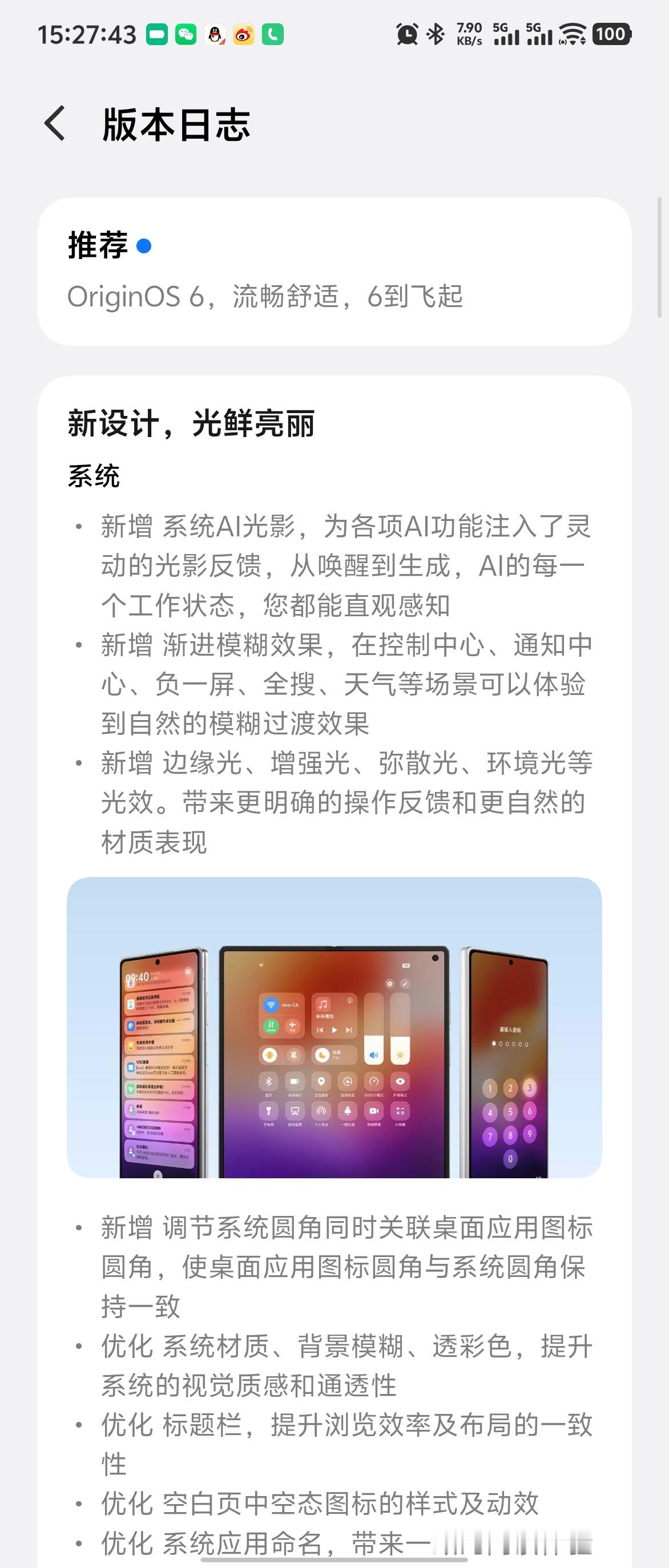Click the personal hotspot (个人热点) icon
669x1568 pixels.
321,1111
